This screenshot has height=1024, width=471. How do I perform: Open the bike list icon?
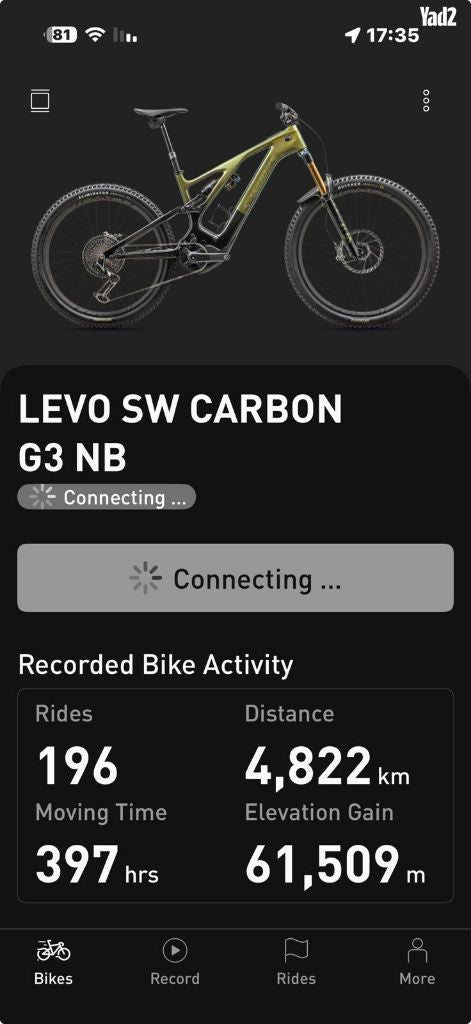(40, 101)
